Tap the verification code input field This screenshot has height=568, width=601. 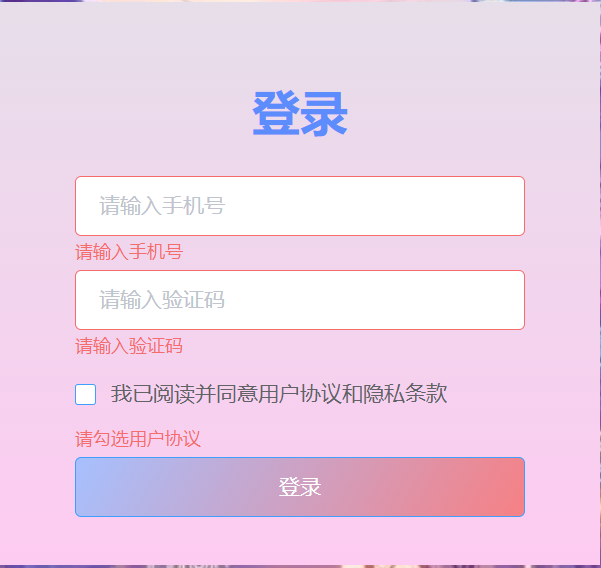[300, 300]
